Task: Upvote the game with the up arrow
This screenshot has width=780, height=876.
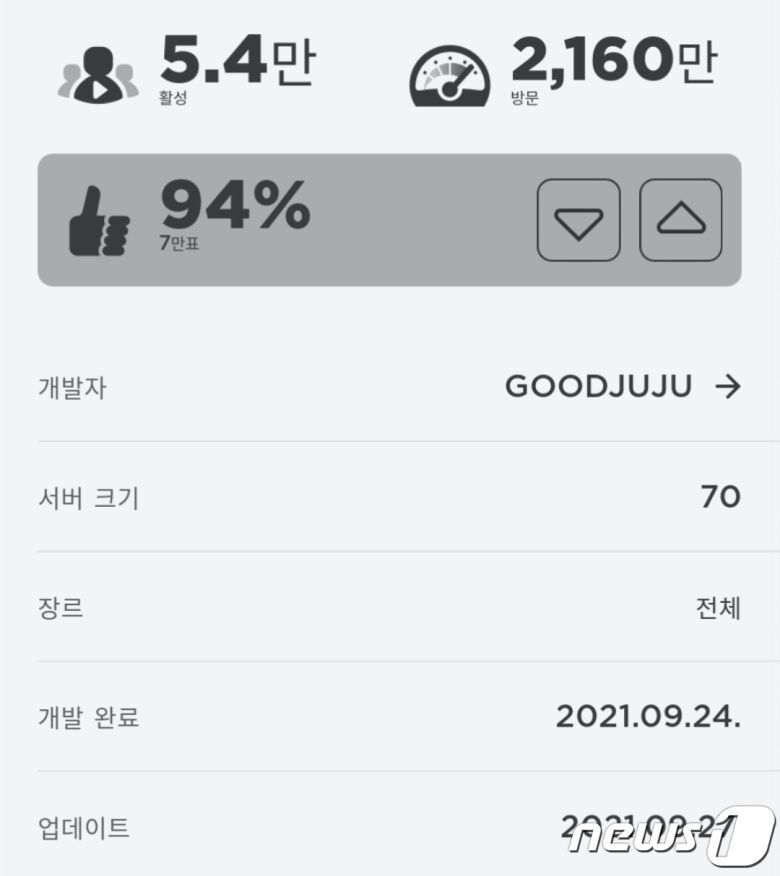Action: click(x=679, y=221)
